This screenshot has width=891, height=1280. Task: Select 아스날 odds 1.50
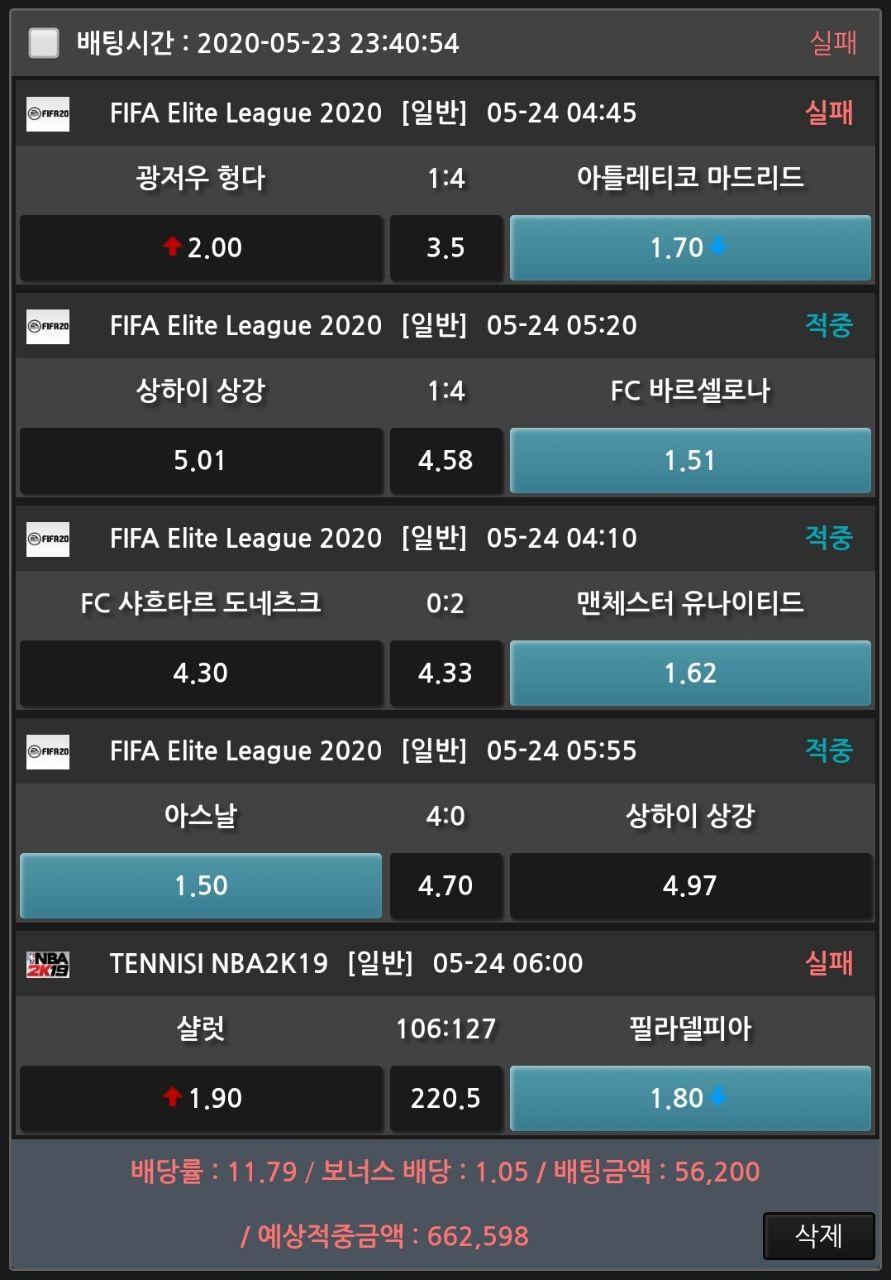(x=201, y=886)
